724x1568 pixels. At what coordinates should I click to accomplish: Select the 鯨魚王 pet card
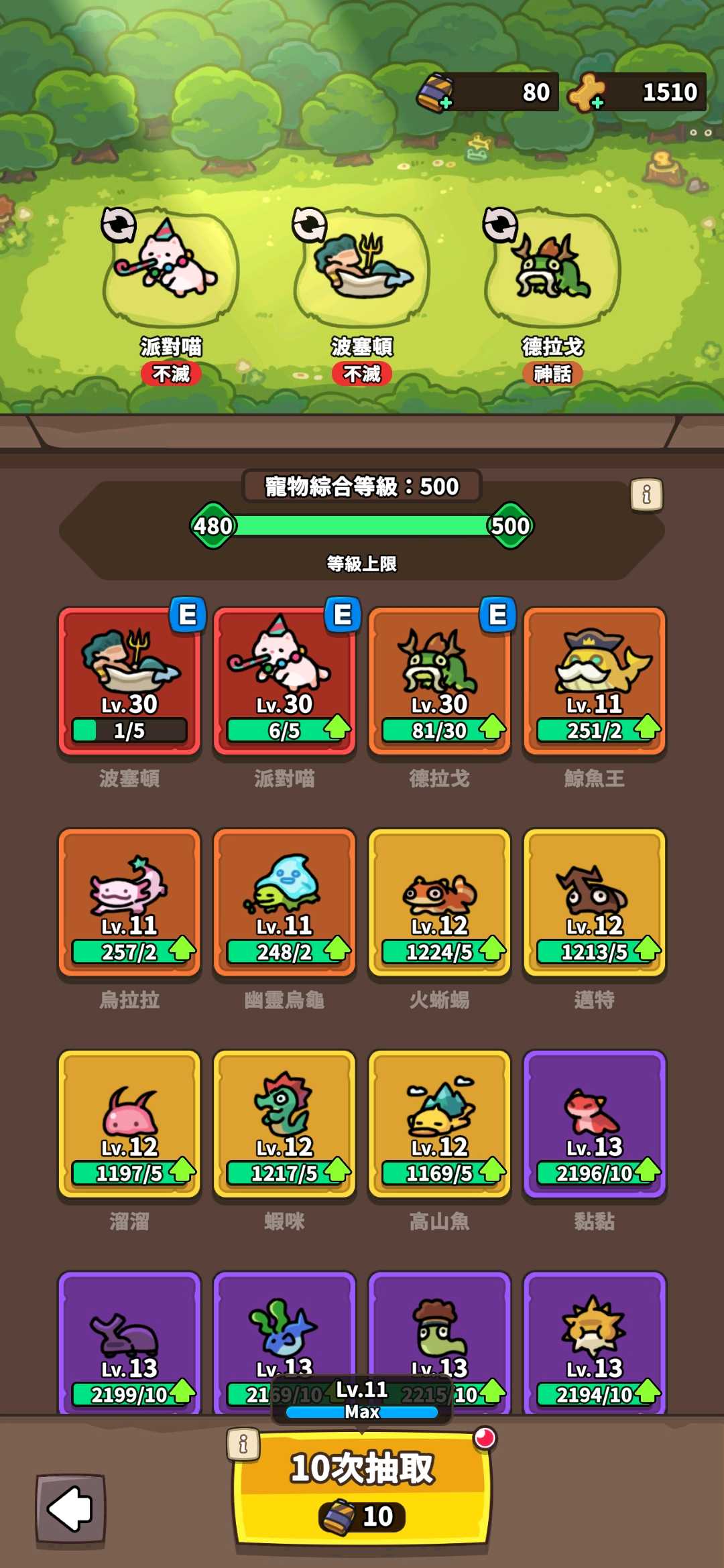point(595,680)
